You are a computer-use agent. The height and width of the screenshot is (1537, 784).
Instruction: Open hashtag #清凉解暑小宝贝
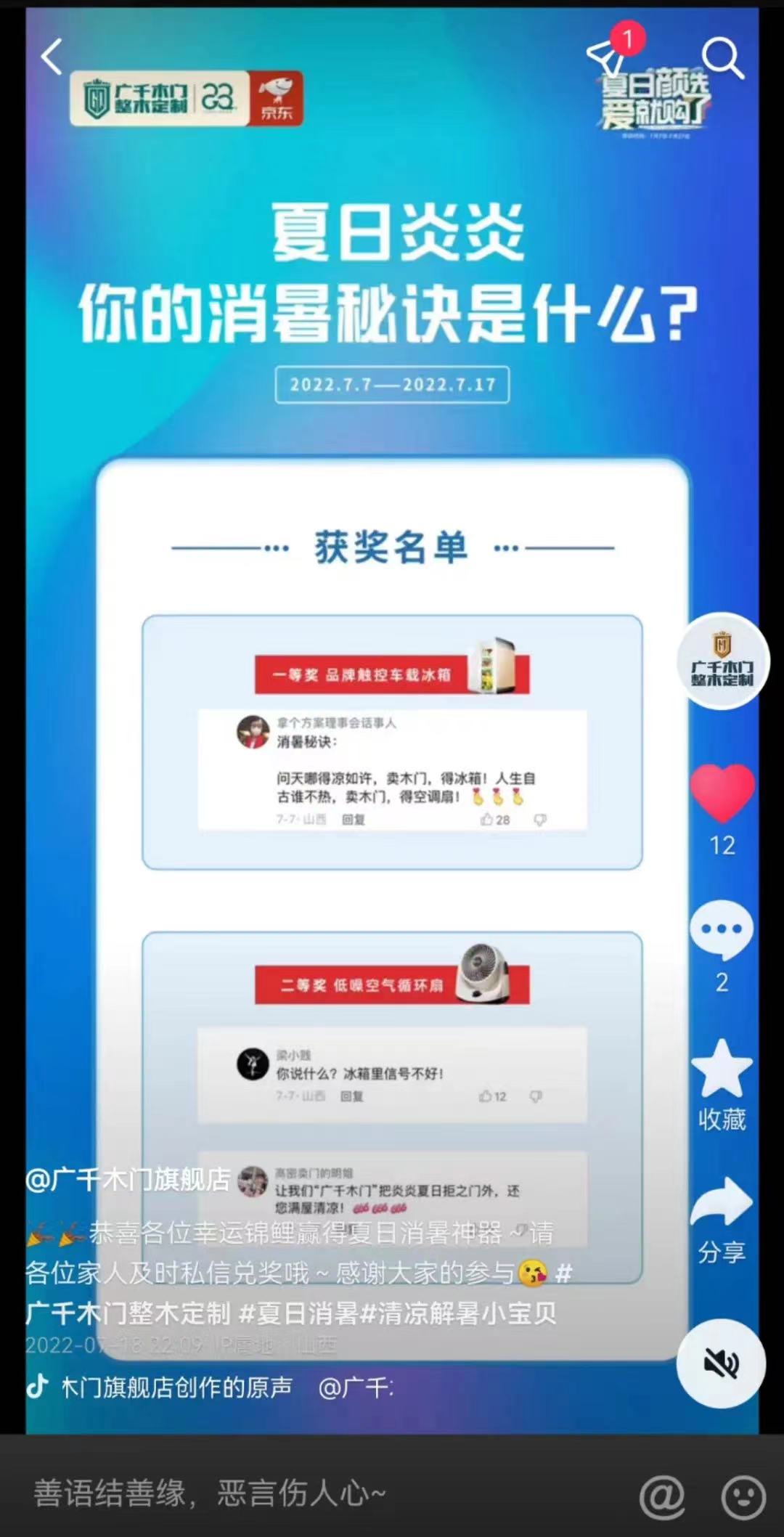click(457, 1313)
